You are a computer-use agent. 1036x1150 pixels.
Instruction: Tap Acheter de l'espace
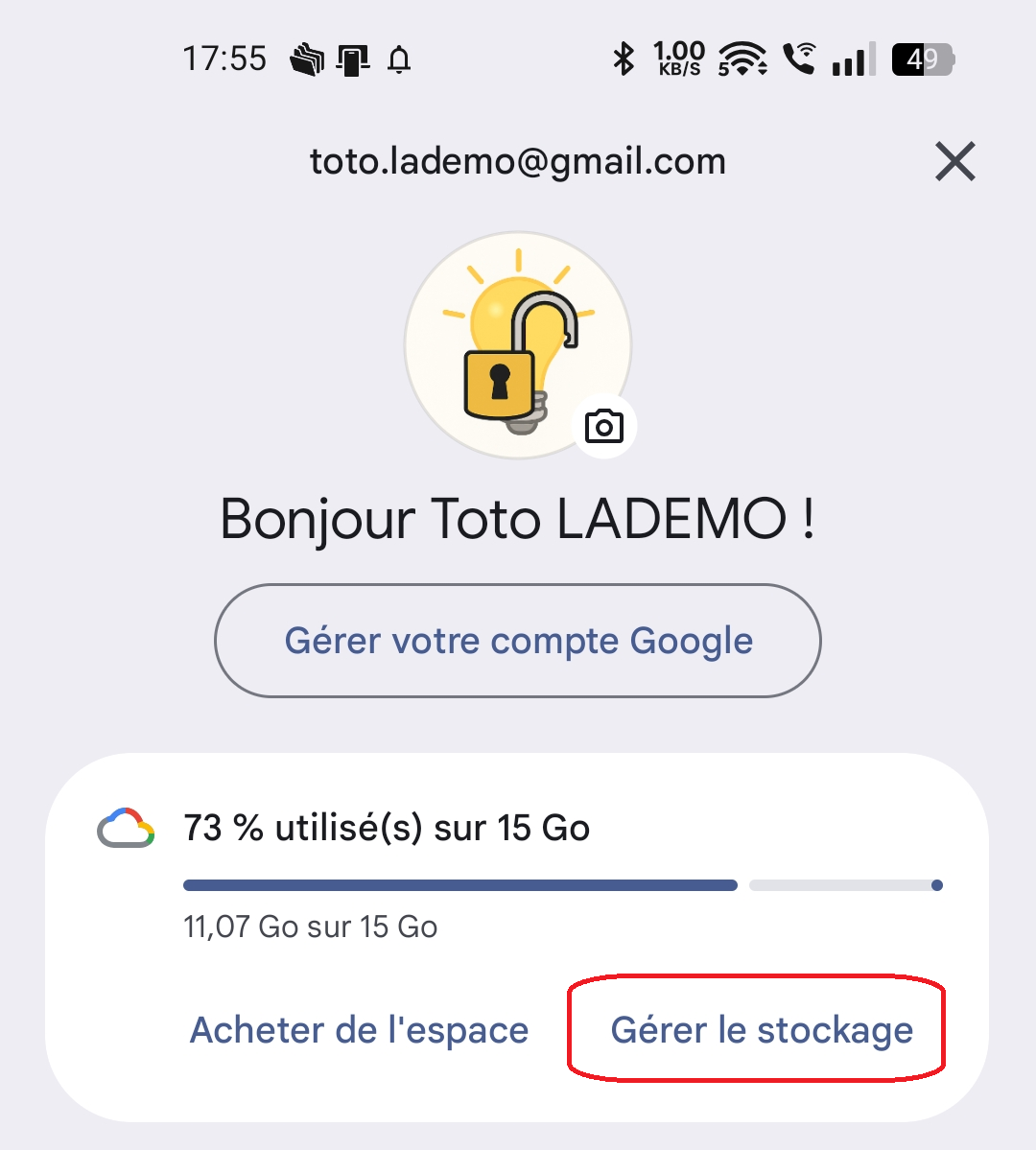[x=360, y=1030]
